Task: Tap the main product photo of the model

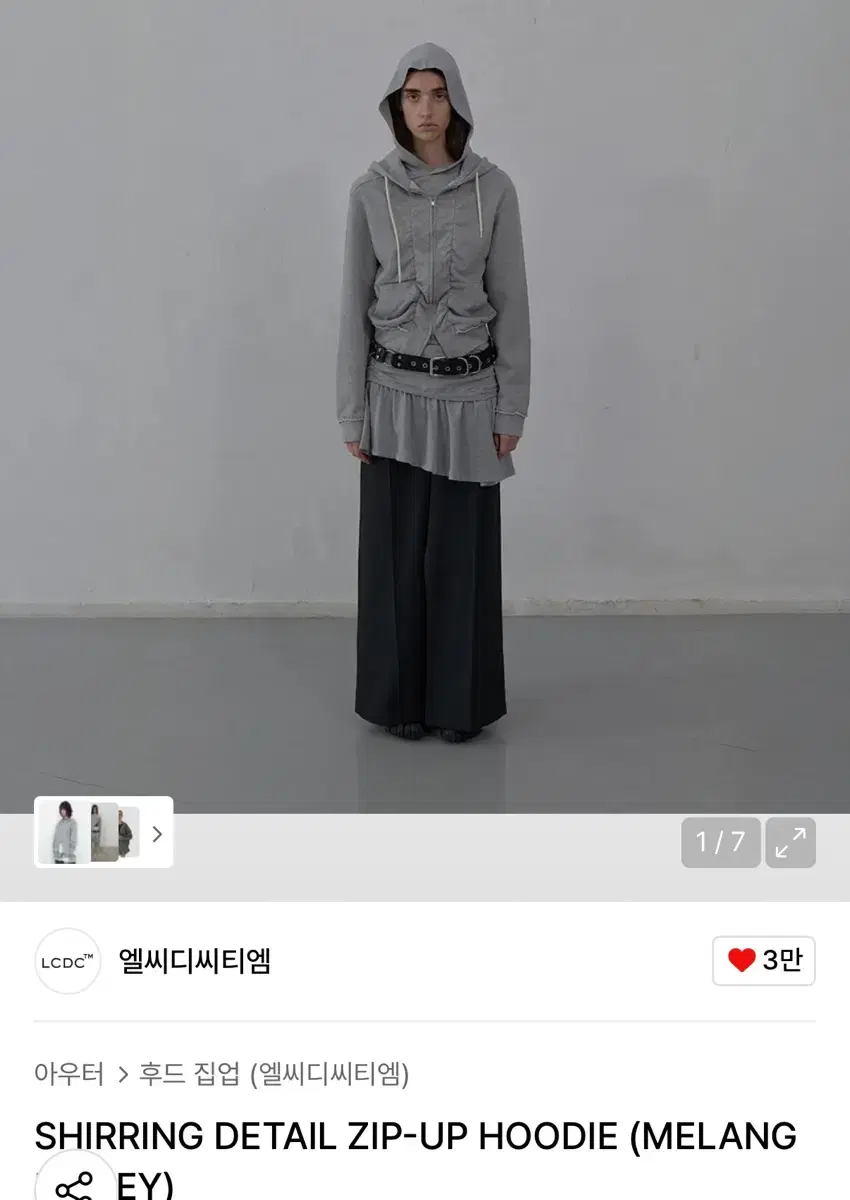Action: tap(425, 400)
